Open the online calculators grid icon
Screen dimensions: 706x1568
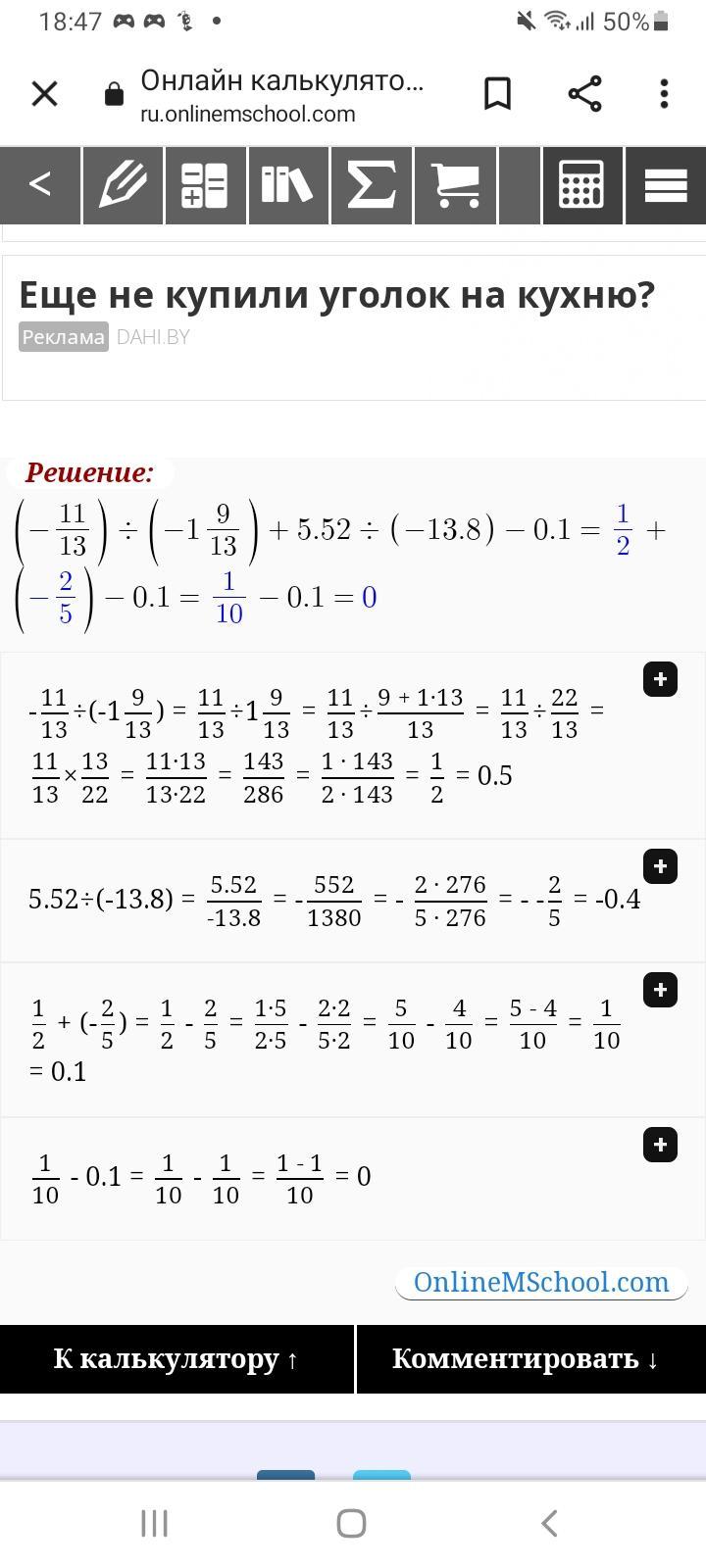tap(581, 184)
